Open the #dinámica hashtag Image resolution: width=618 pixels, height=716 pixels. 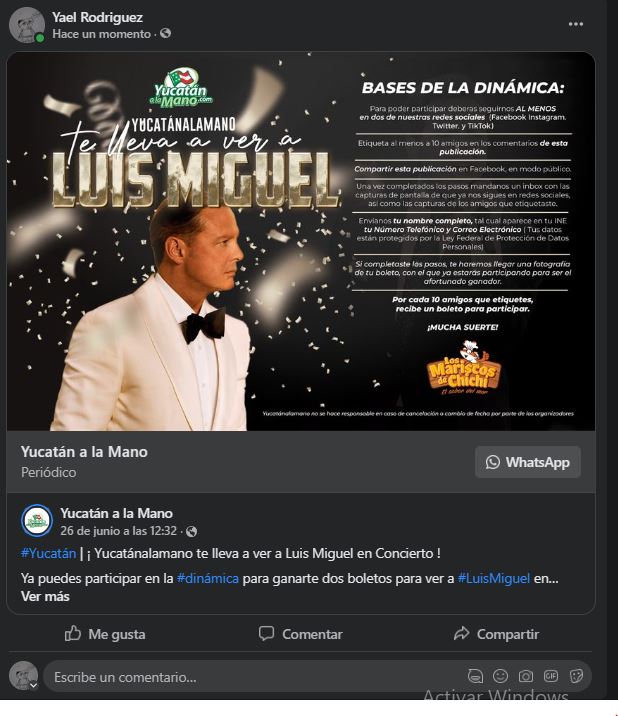pyautogui.click(x=208, y=578)
